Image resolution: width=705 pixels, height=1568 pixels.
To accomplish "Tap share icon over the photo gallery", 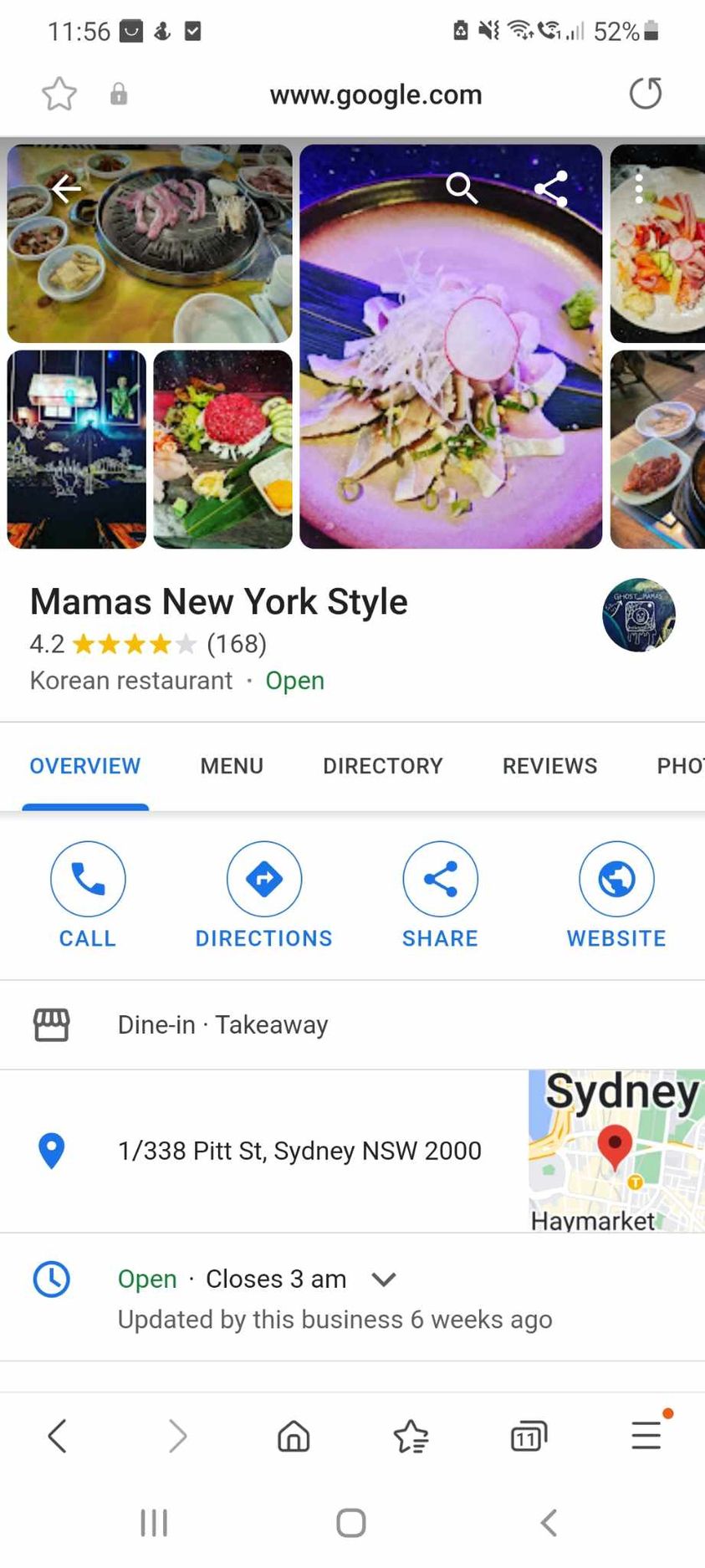I will click(551, 188).
